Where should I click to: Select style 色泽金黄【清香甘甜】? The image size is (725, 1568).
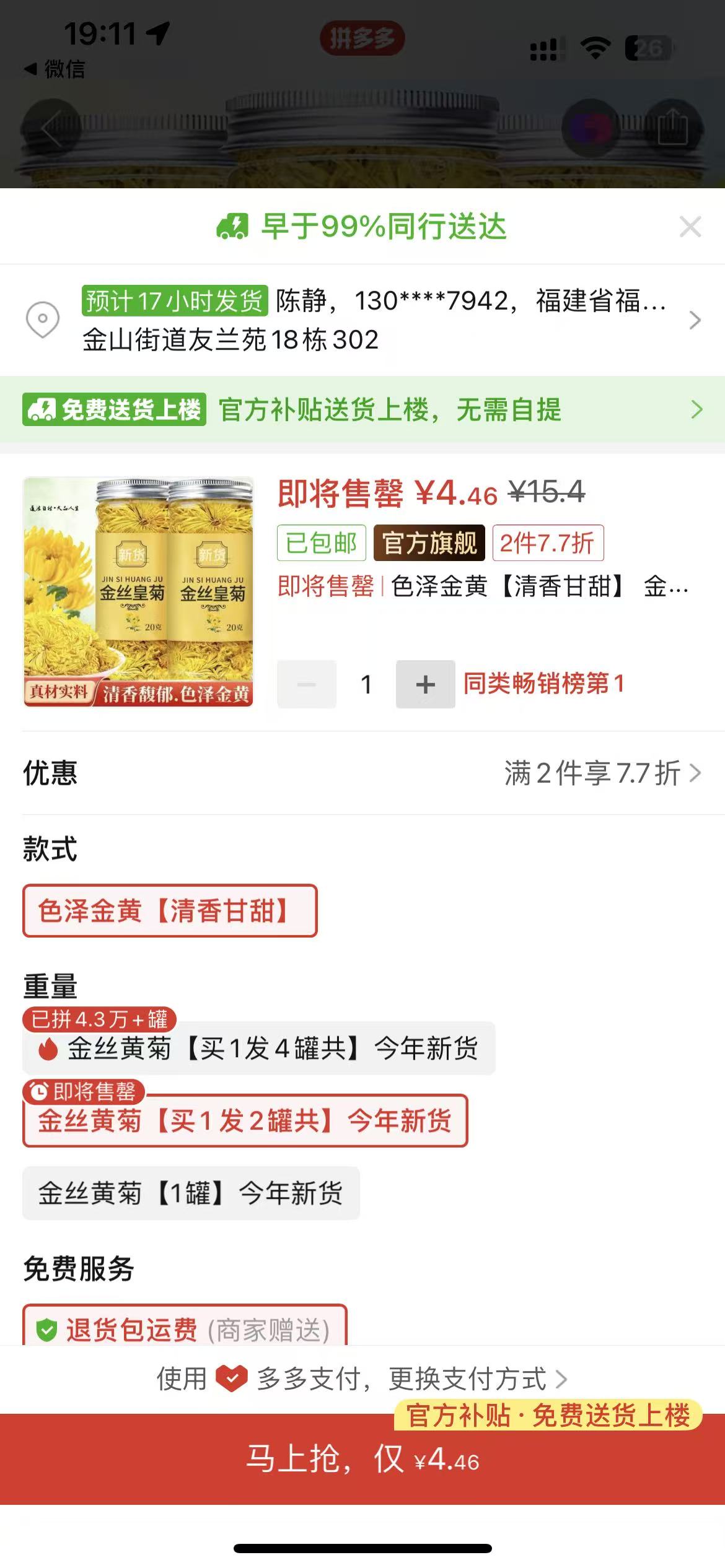tap(170, 911)
